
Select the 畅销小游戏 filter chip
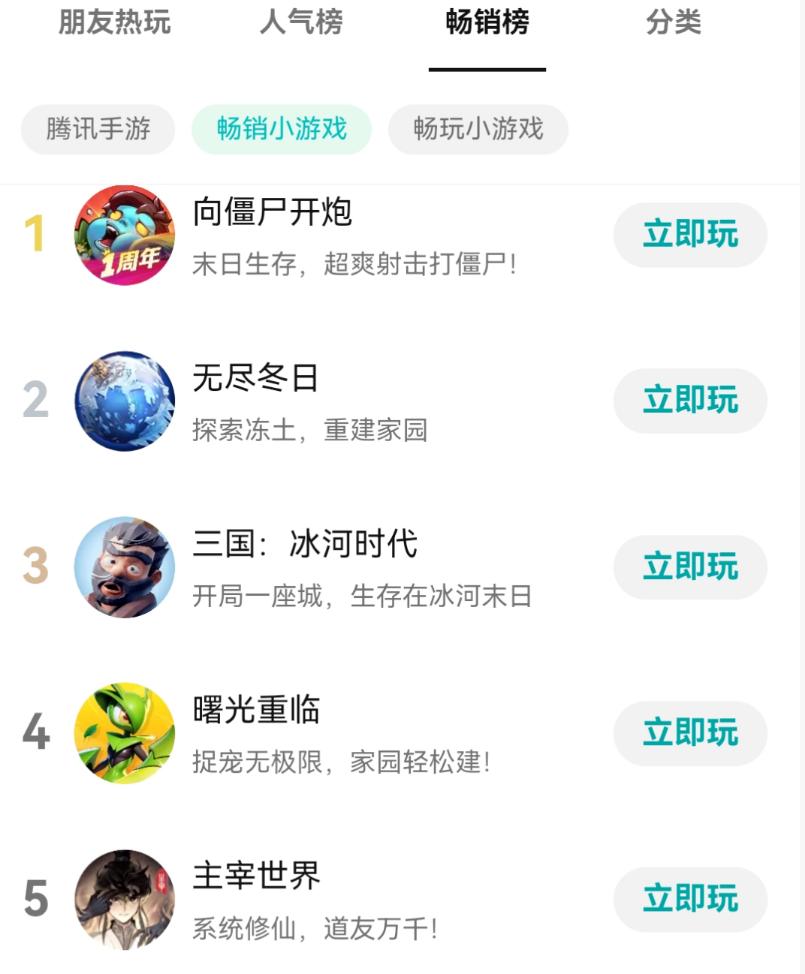tap(281, 130)
